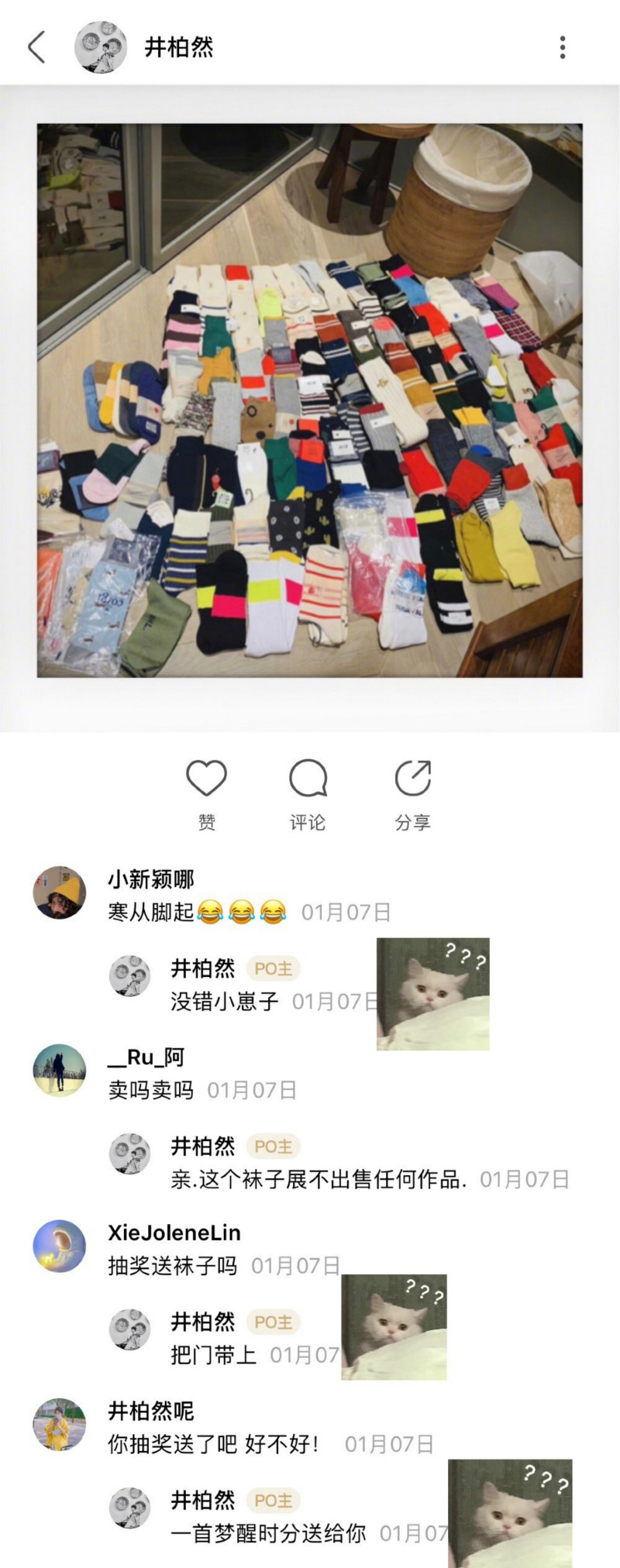Screen dimensions: 620x1568
Task: Reply to 卖吗卖吗 comment
Action: (151, 1091)
